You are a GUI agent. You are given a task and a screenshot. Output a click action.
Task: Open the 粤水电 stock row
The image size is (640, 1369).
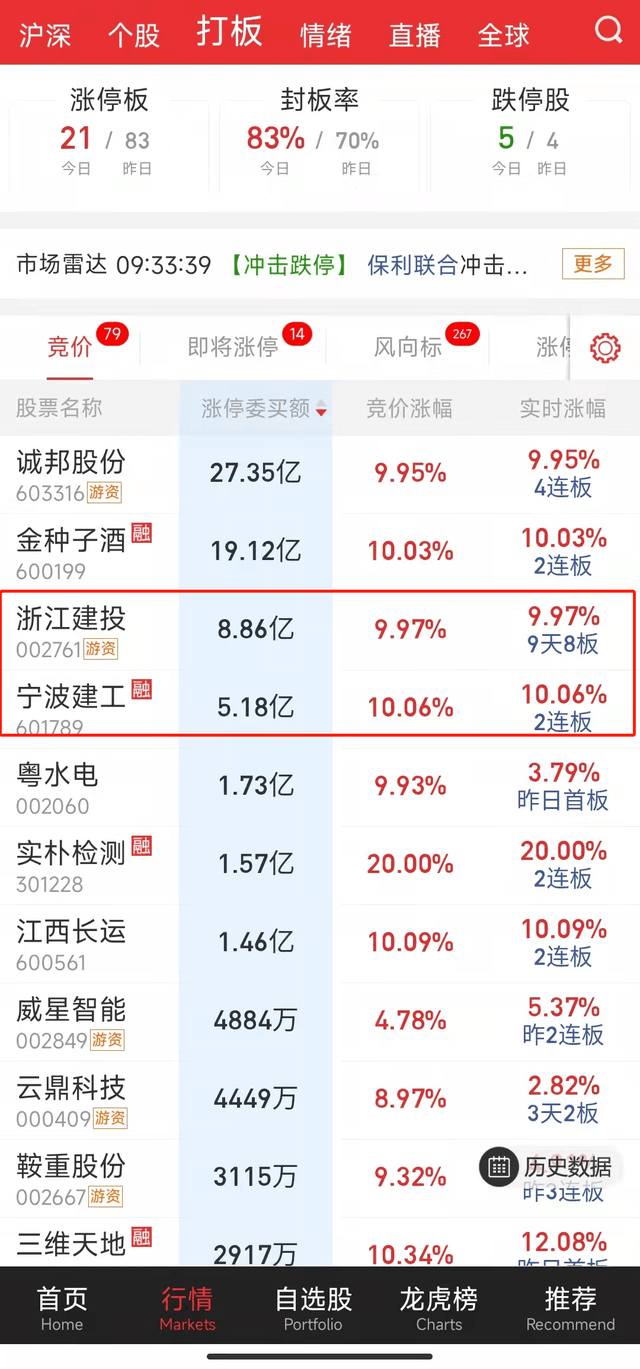click(x=320, y=787)
